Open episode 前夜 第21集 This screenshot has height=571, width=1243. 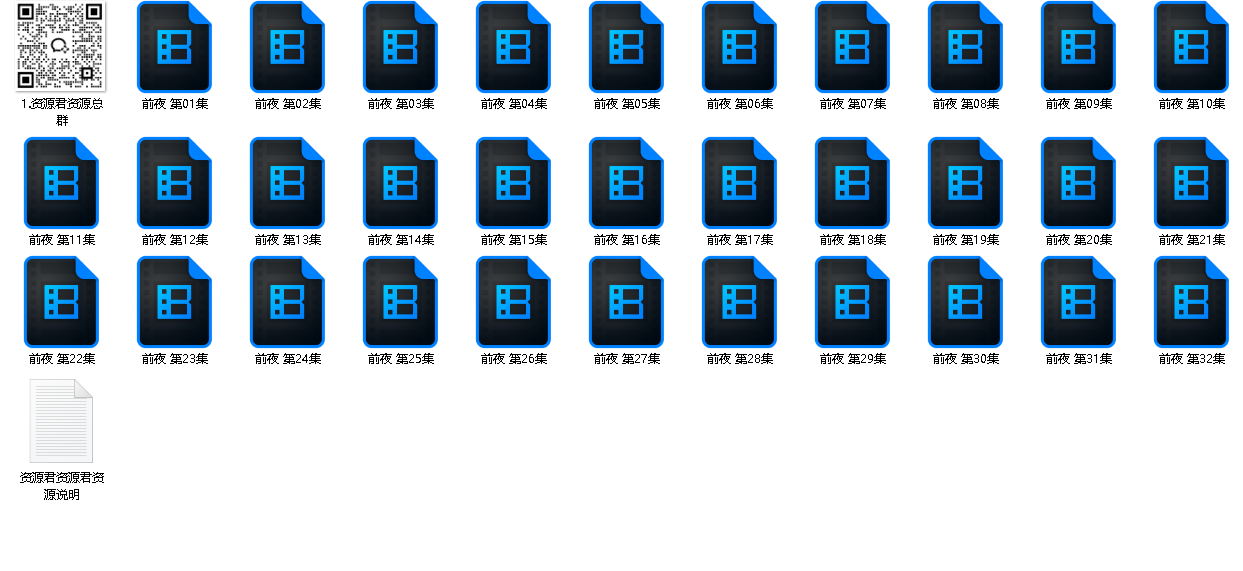pos(1191,183)
